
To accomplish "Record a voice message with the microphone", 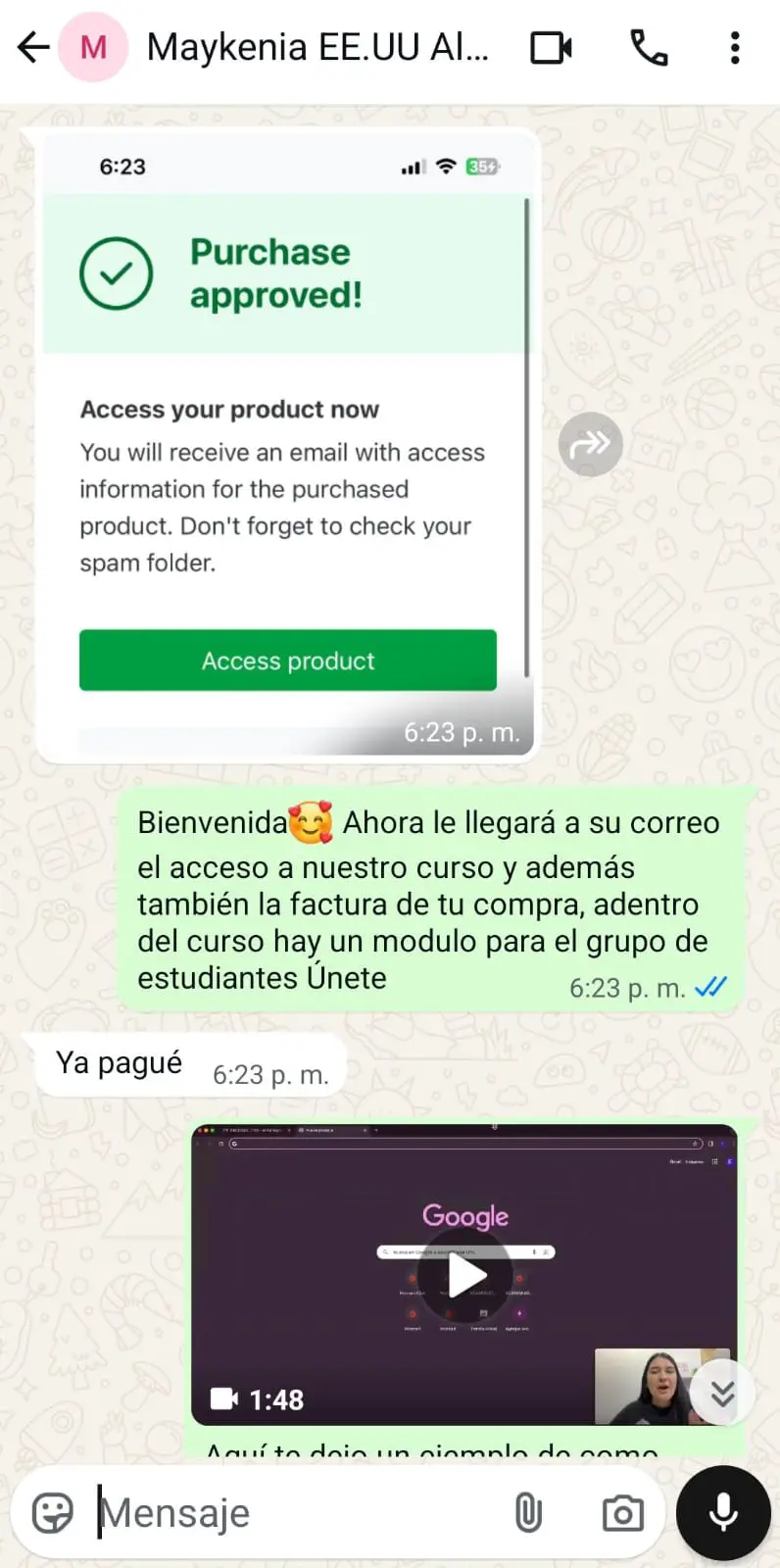I will (723, 1513).
